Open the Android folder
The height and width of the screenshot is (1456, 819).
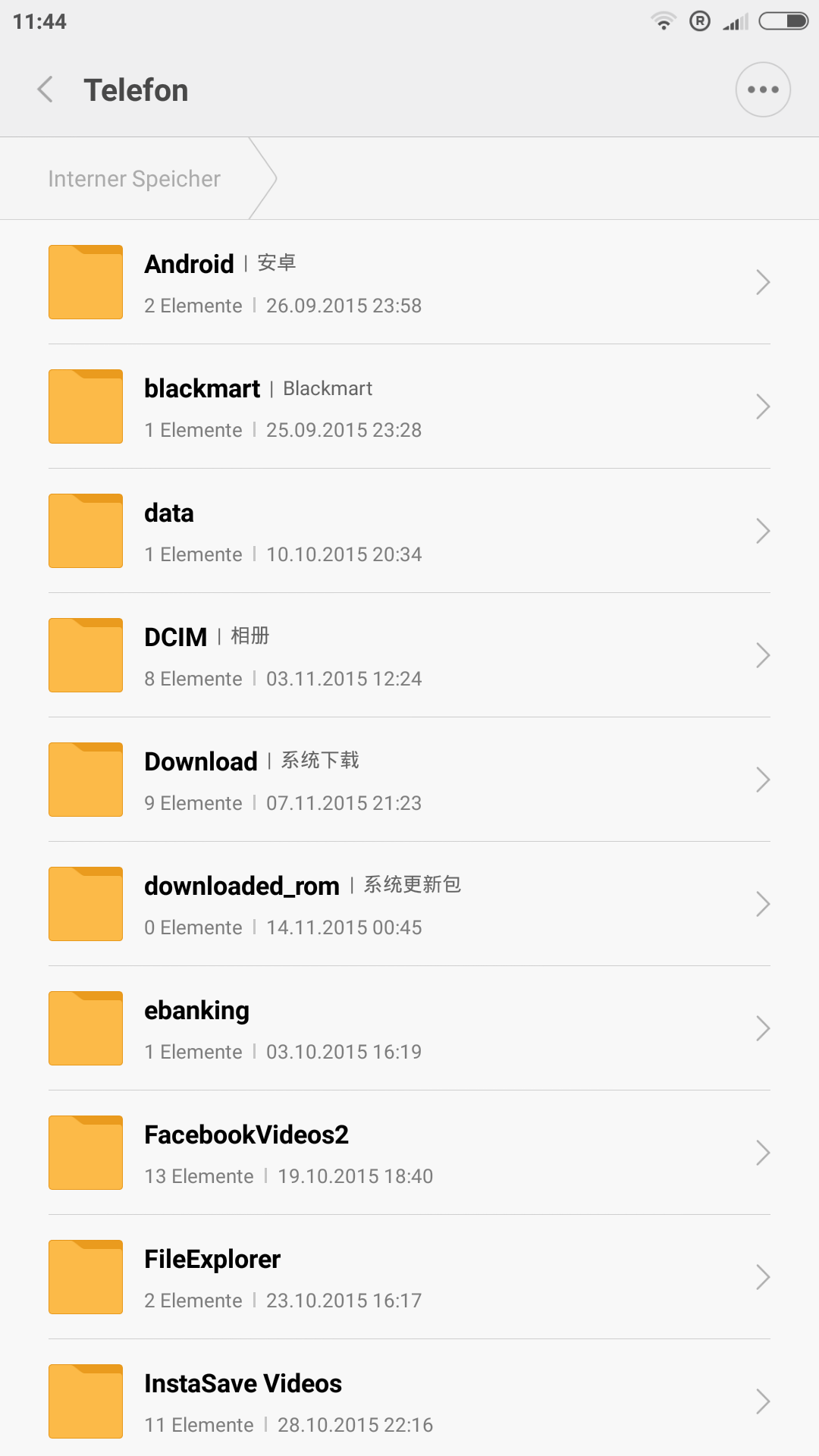[409, 282]
